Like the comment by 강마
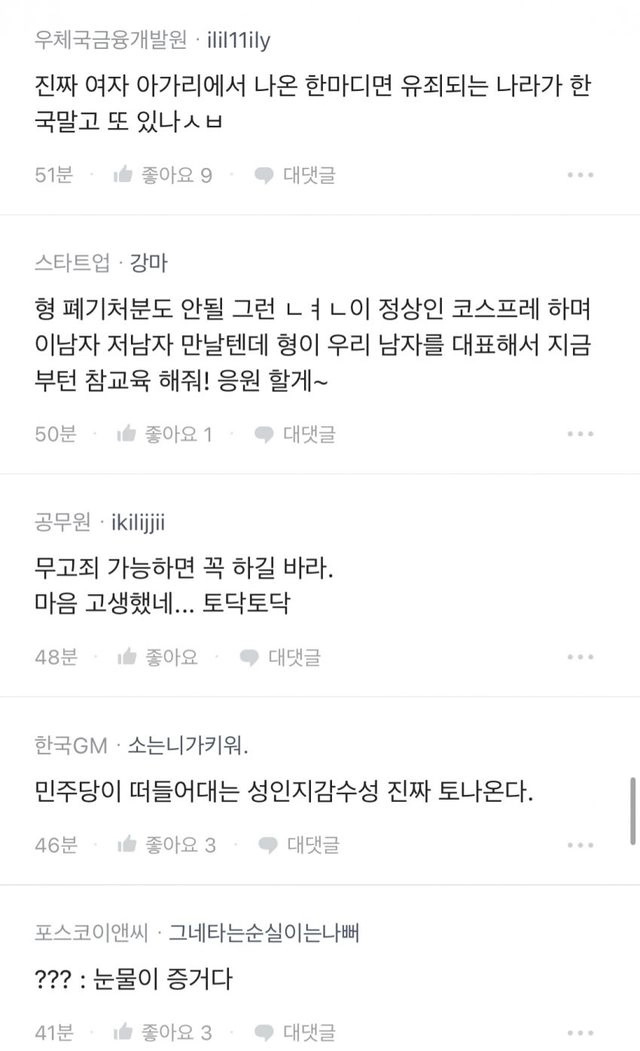This screenshot has width=640, height=1051. (163, 434)
